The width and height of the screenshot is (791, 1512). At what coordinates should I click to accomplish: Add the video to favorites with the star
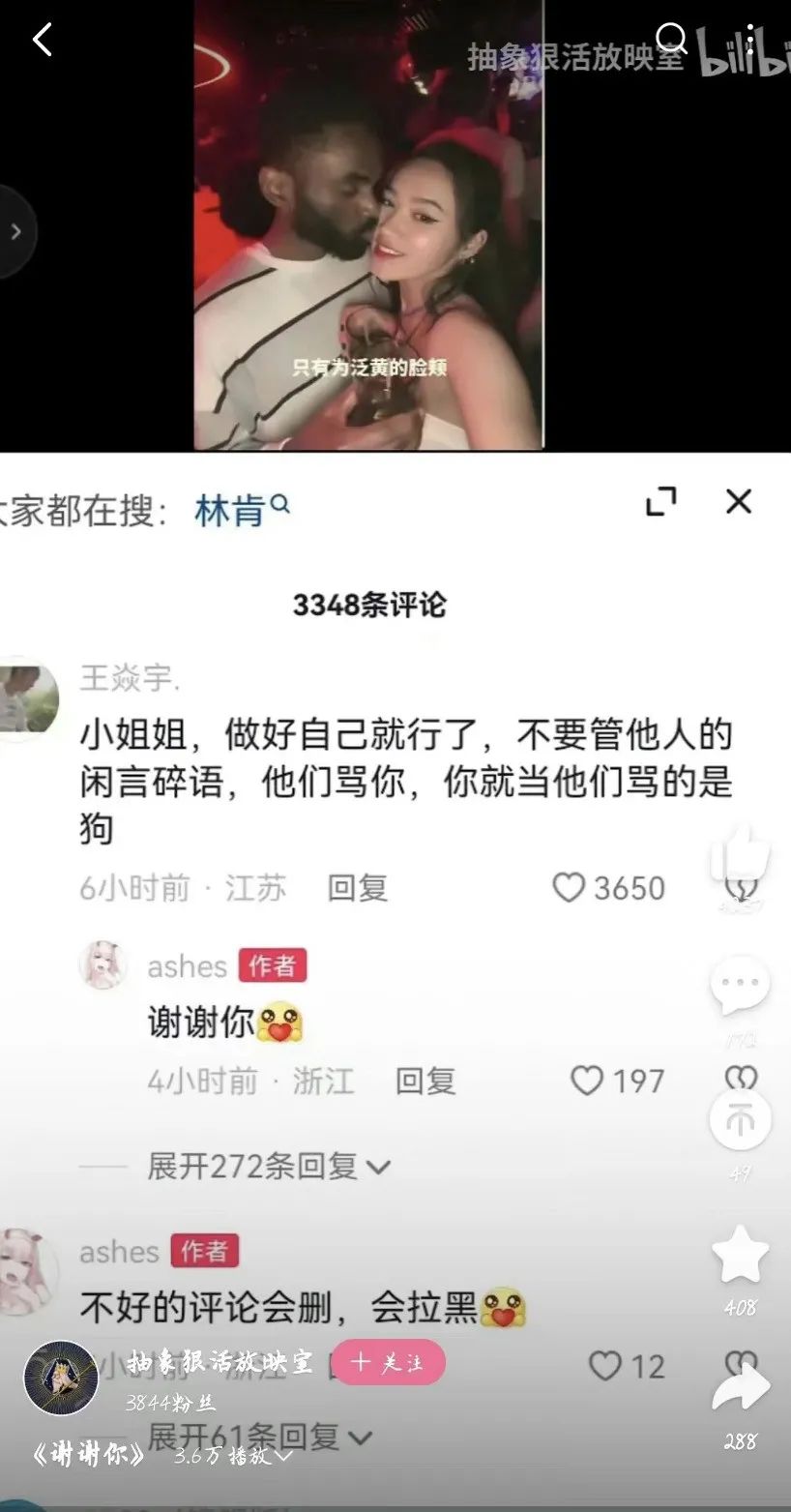(740, 1255)
